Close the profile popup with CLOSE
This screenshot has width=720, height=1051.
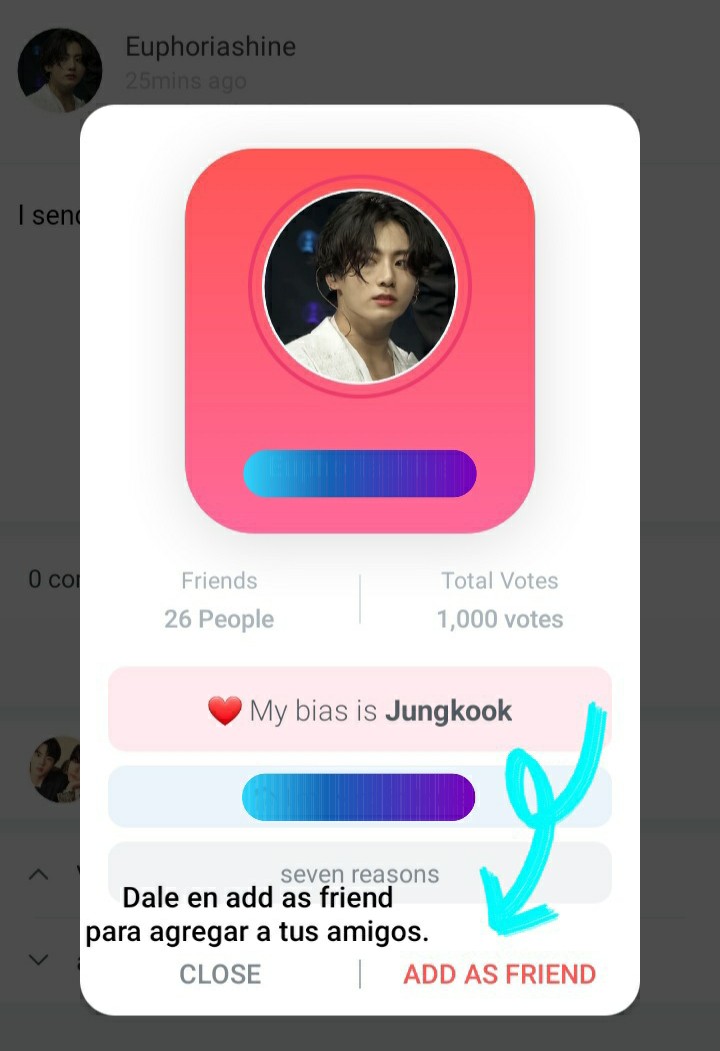[x=220, y=974]
